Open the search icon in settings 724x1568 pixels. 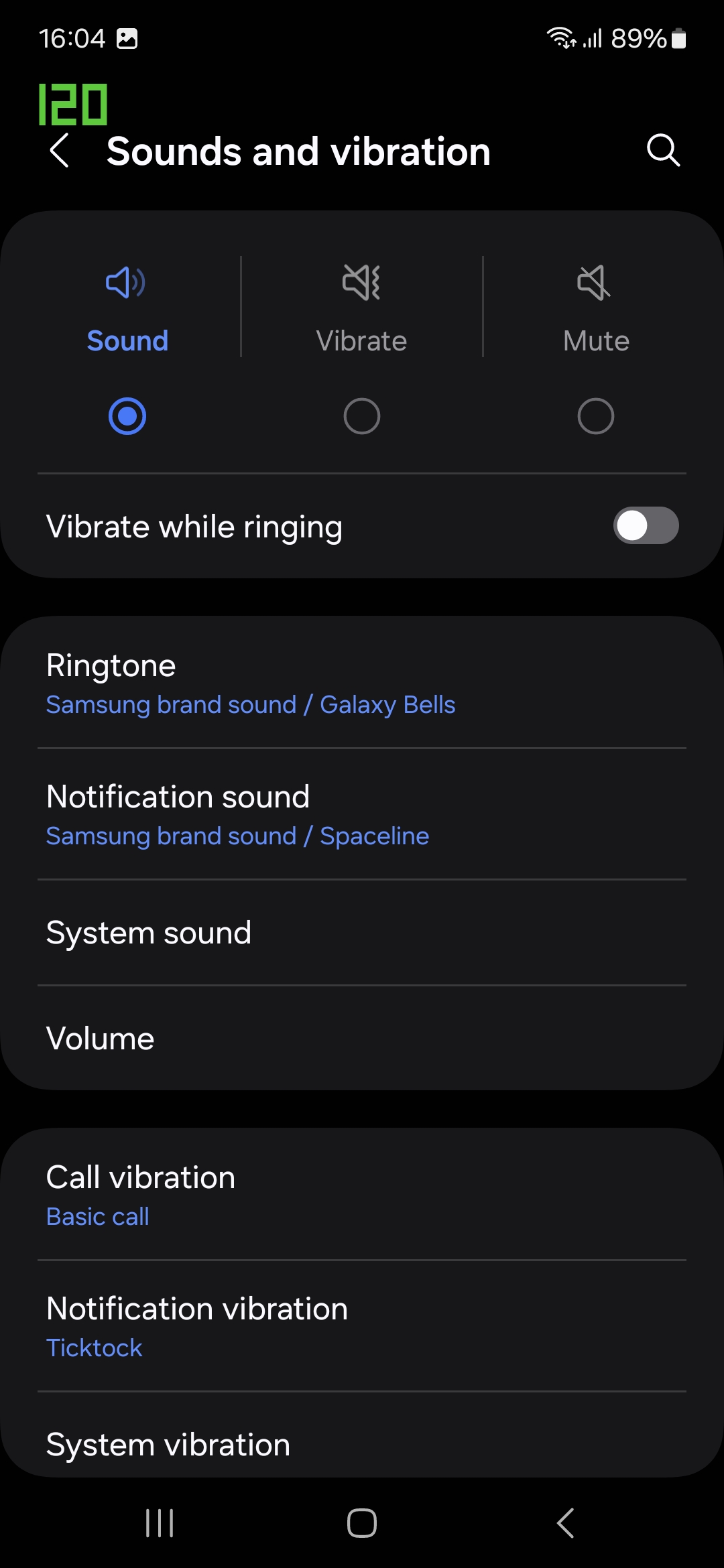click(x=663, y=150)
